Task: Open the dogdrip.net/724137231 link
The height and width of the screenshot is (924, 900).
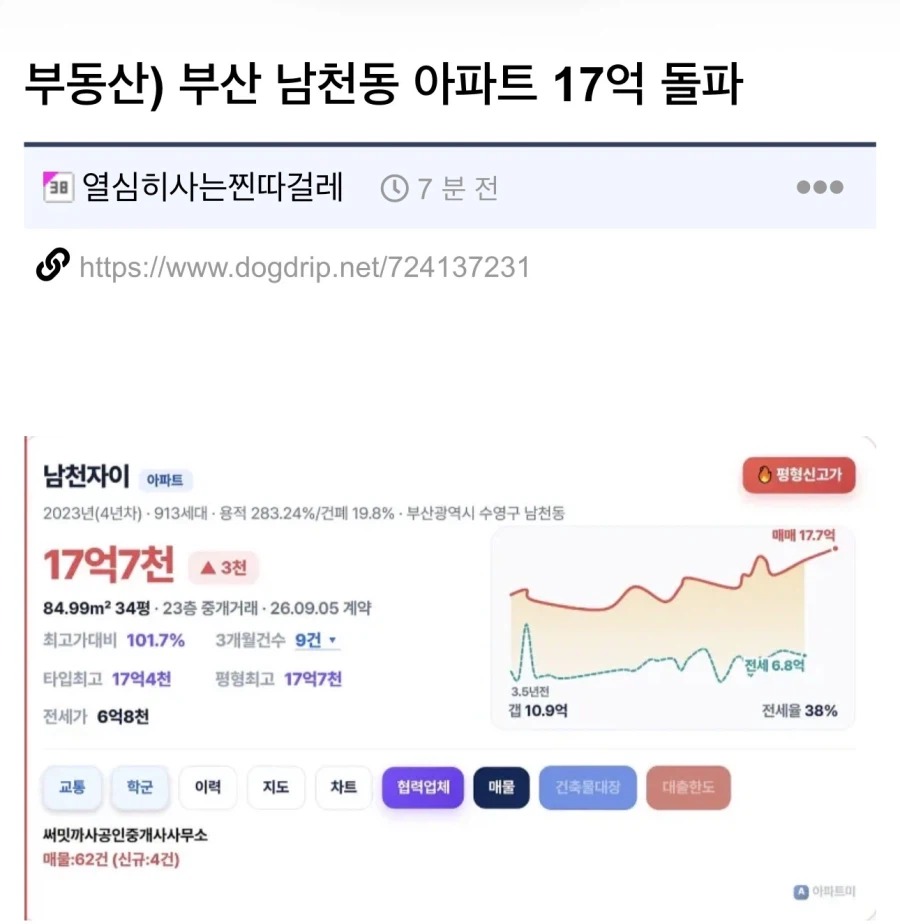Action: click(x=304, y=267)
